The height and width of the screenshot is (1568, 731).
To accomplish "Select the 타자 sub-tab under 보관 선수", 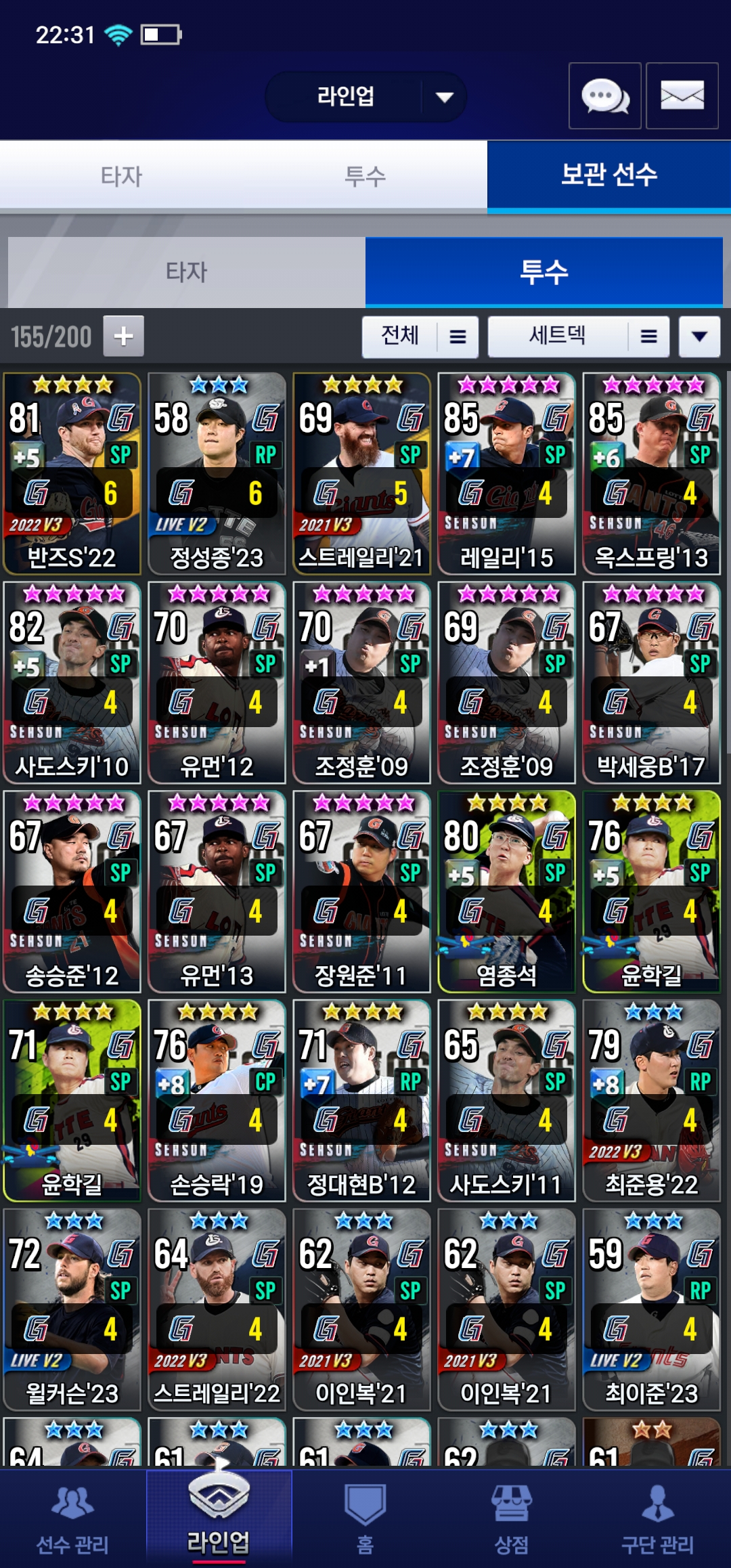I will 186,272.
